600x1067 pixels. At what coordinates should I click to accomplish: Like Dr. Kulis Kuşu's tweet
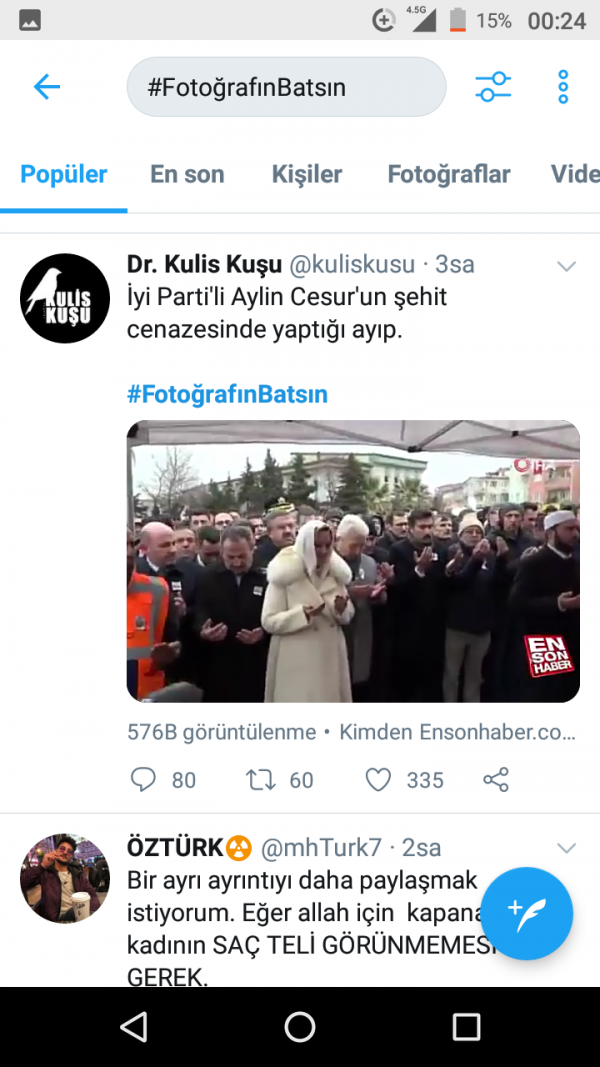point(378,780)
